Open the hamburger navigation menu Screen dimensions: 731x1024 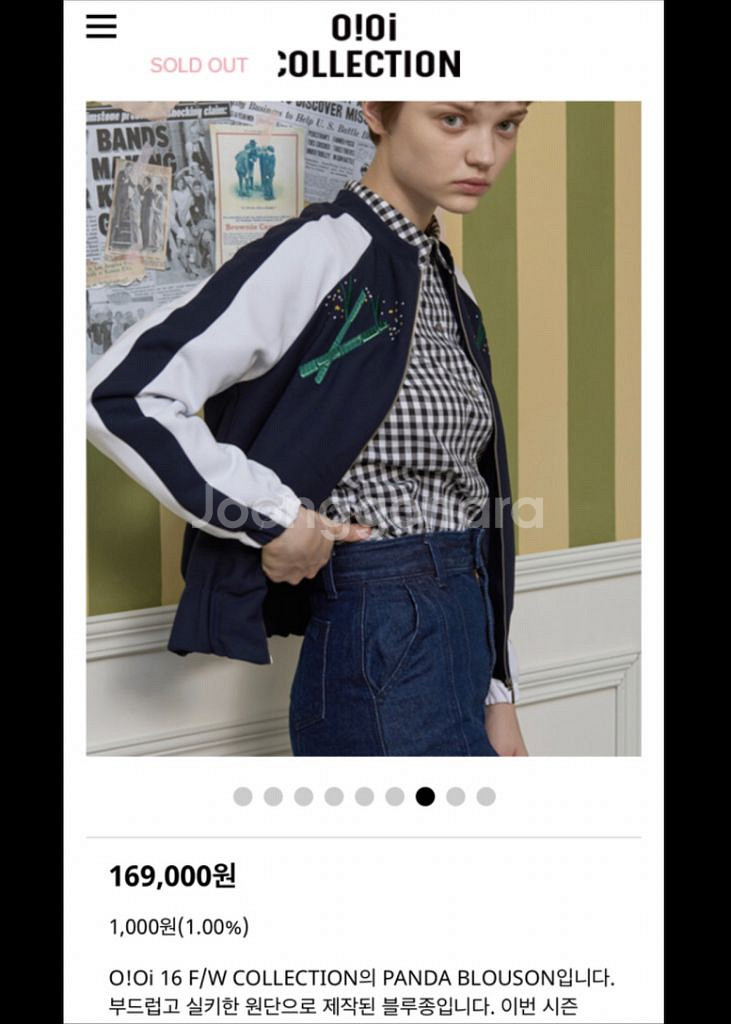tap(101, 27)
